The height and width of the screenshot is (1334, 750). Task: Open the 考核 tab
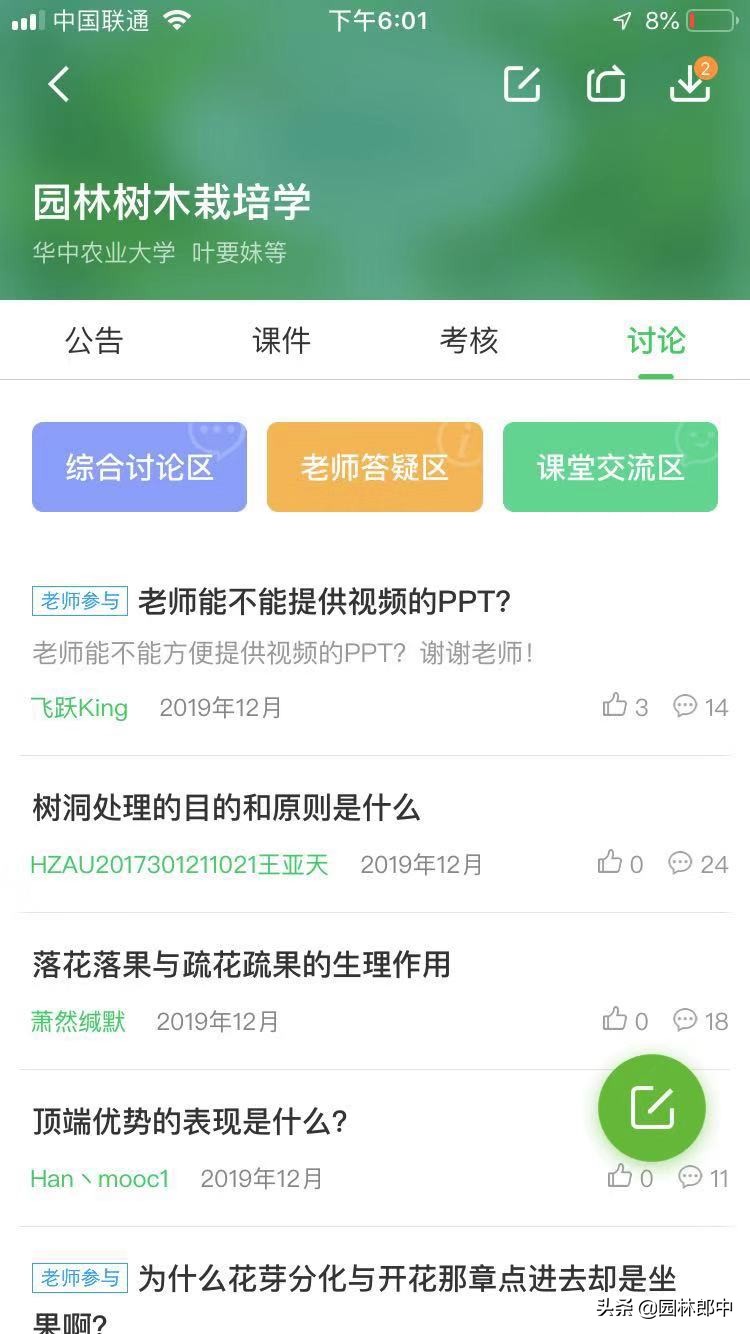[x=467, y=341]
